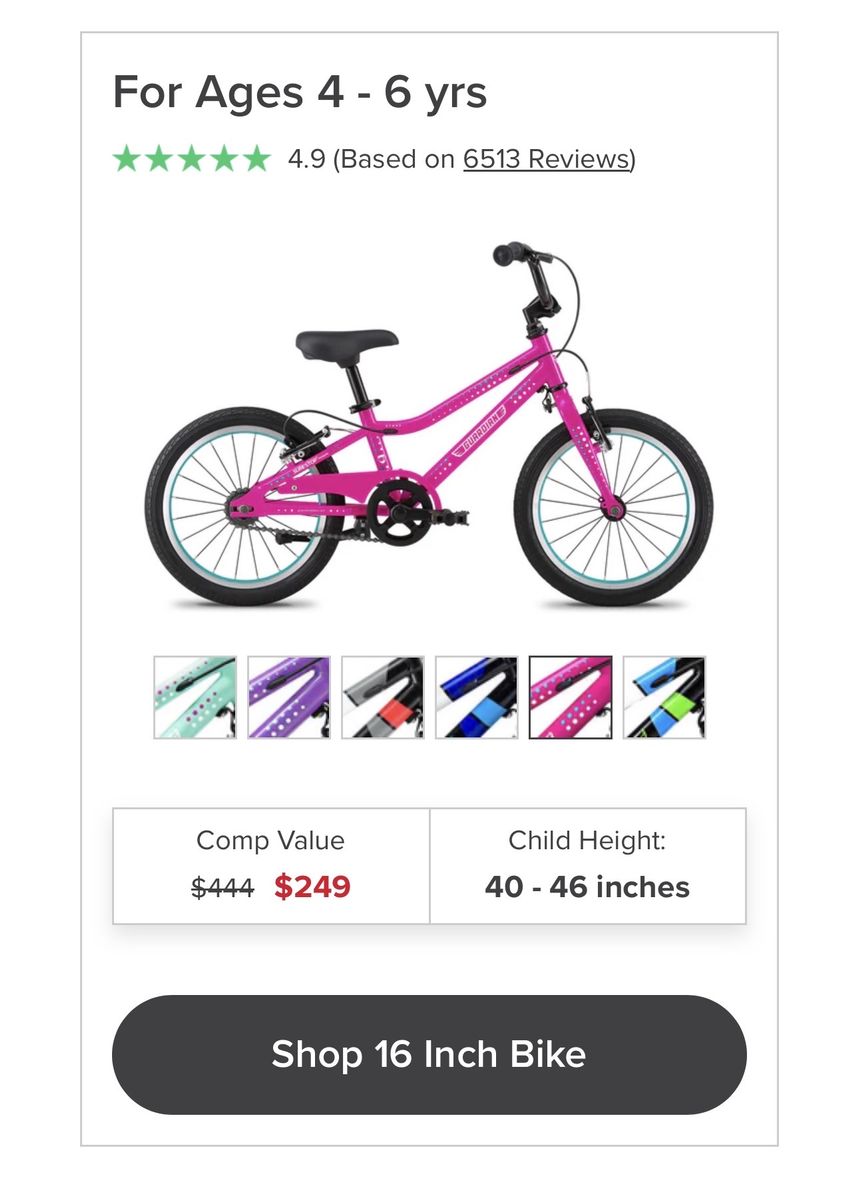Viewport: 859px width, 1200px height.
Task: Choose the pink color swatch
Action: [x=570, y=697]
